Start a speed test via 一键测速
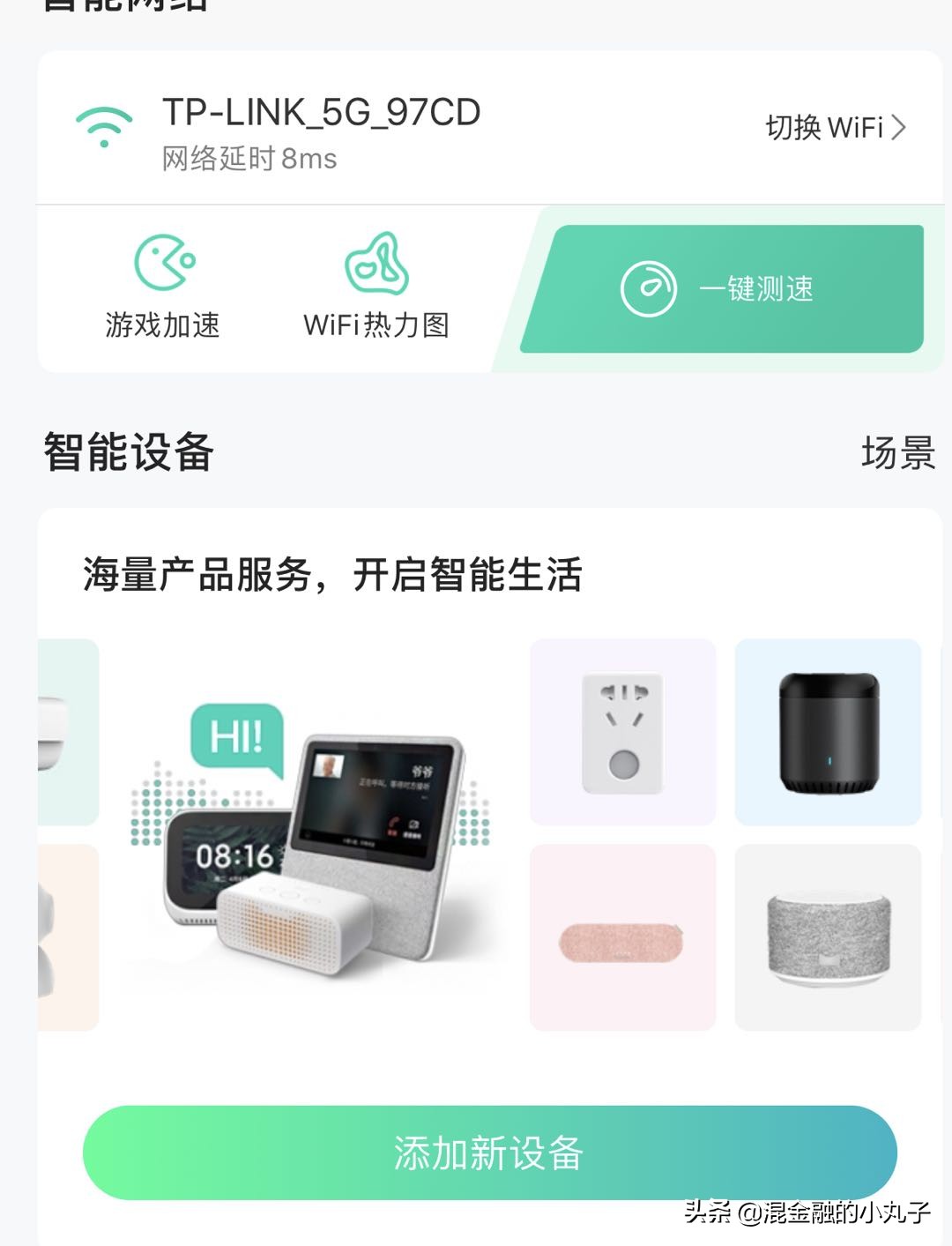Viewport: 952px width, 1246px height. click(756, 287)
